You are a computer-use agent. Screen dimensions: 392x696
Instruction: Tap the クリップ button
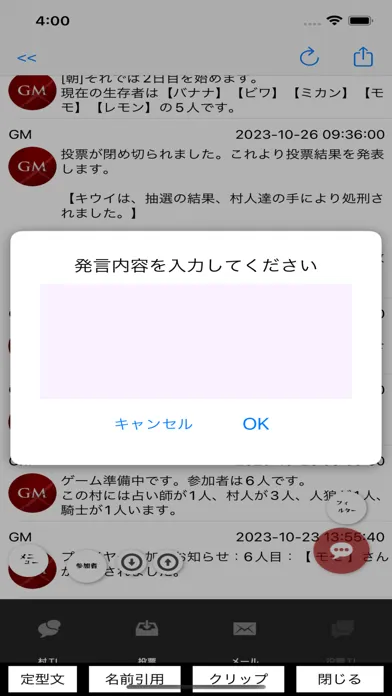coord(238,679)
